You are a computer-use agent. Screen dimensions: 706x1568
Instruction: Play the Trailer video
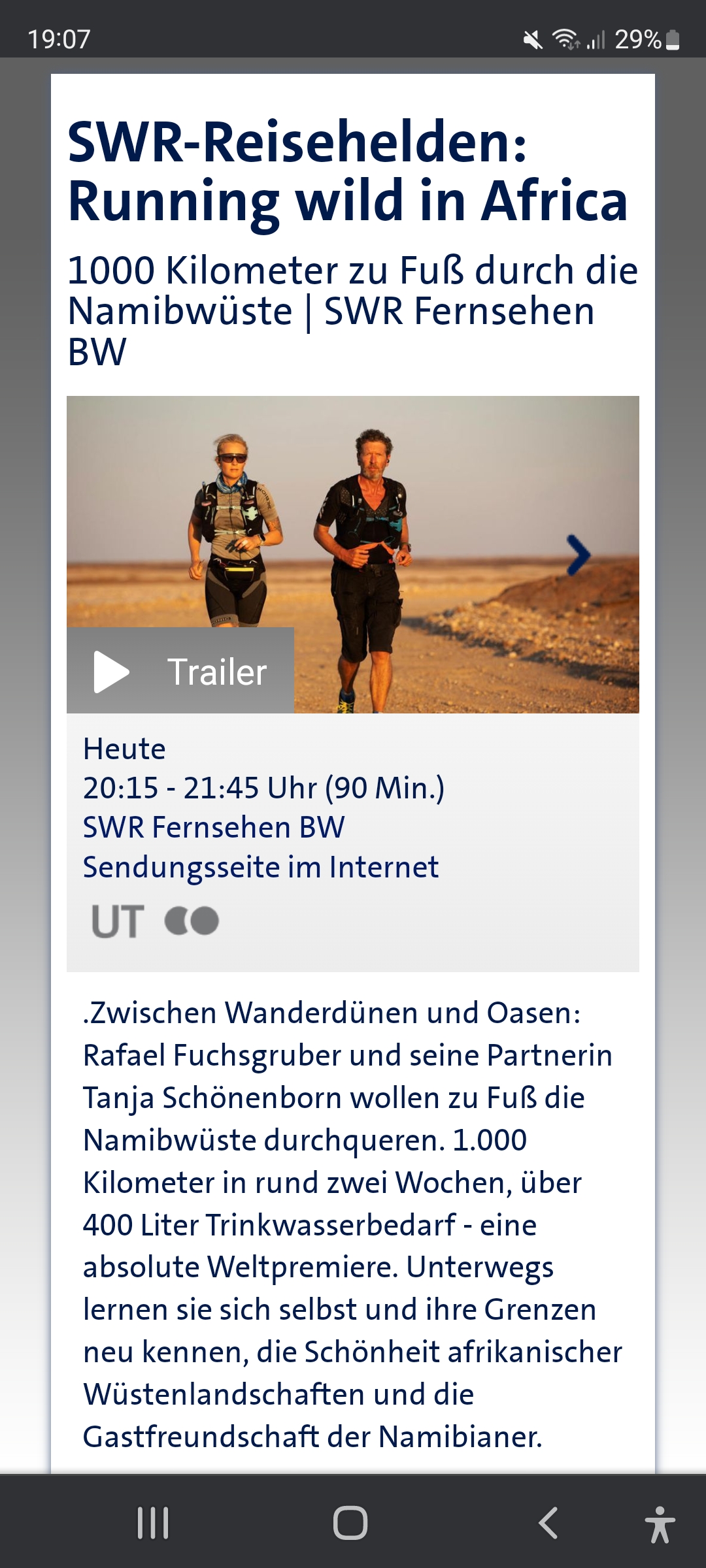tap(180, 671)
